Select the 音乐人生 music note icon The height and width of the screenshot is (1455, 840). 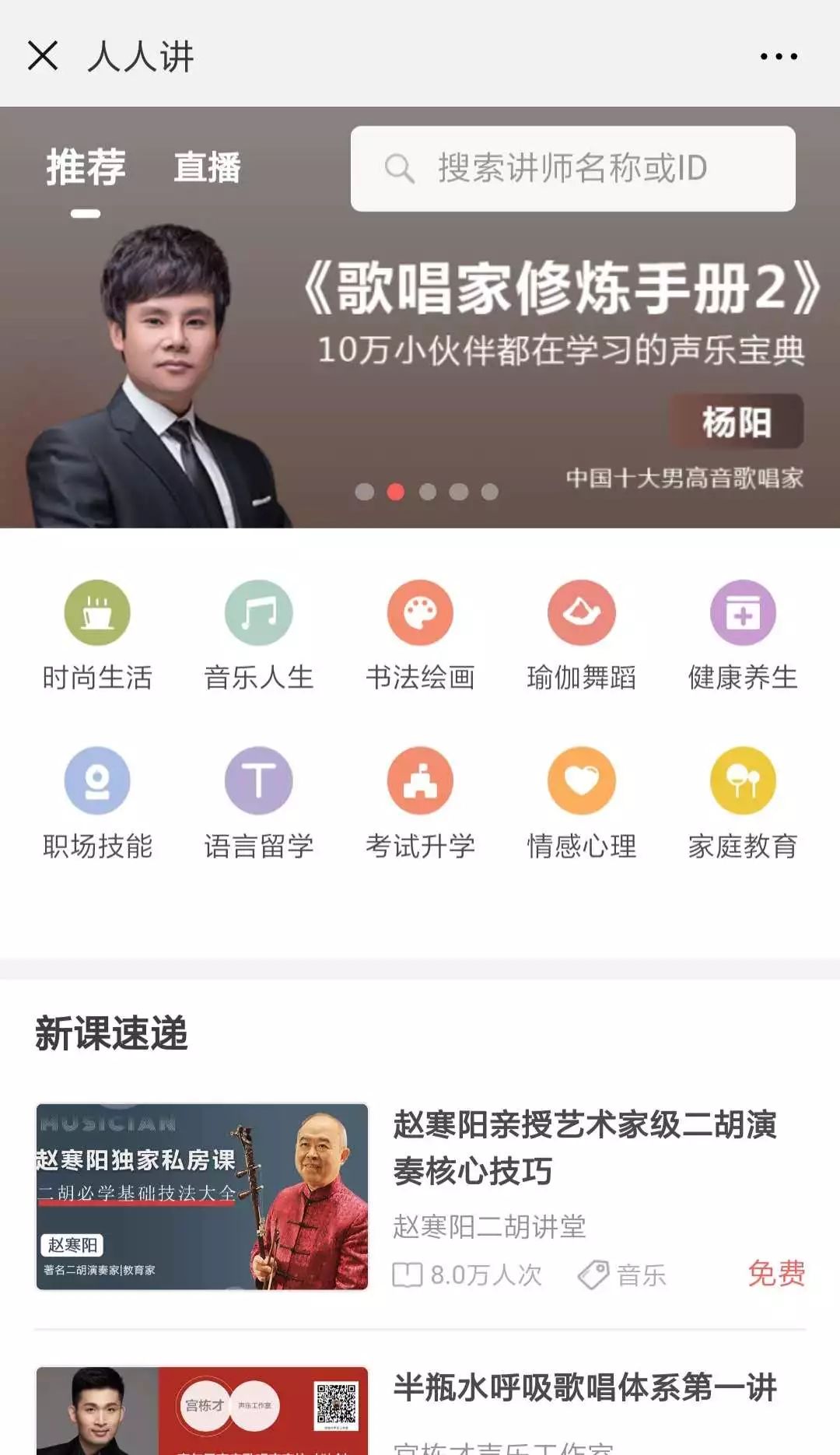[x=257, y=613]
